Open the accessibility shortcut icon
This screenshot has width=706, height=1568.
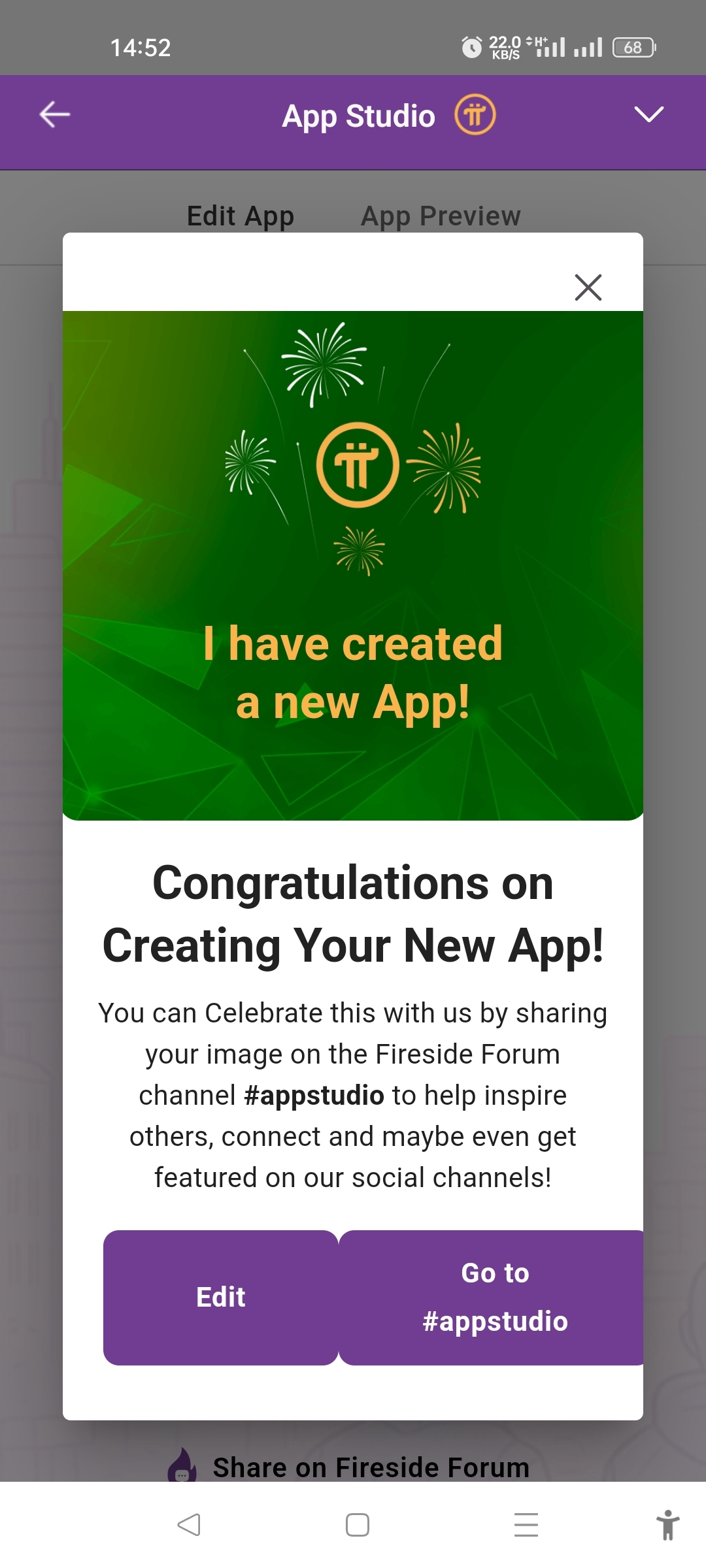[667, 1525]
